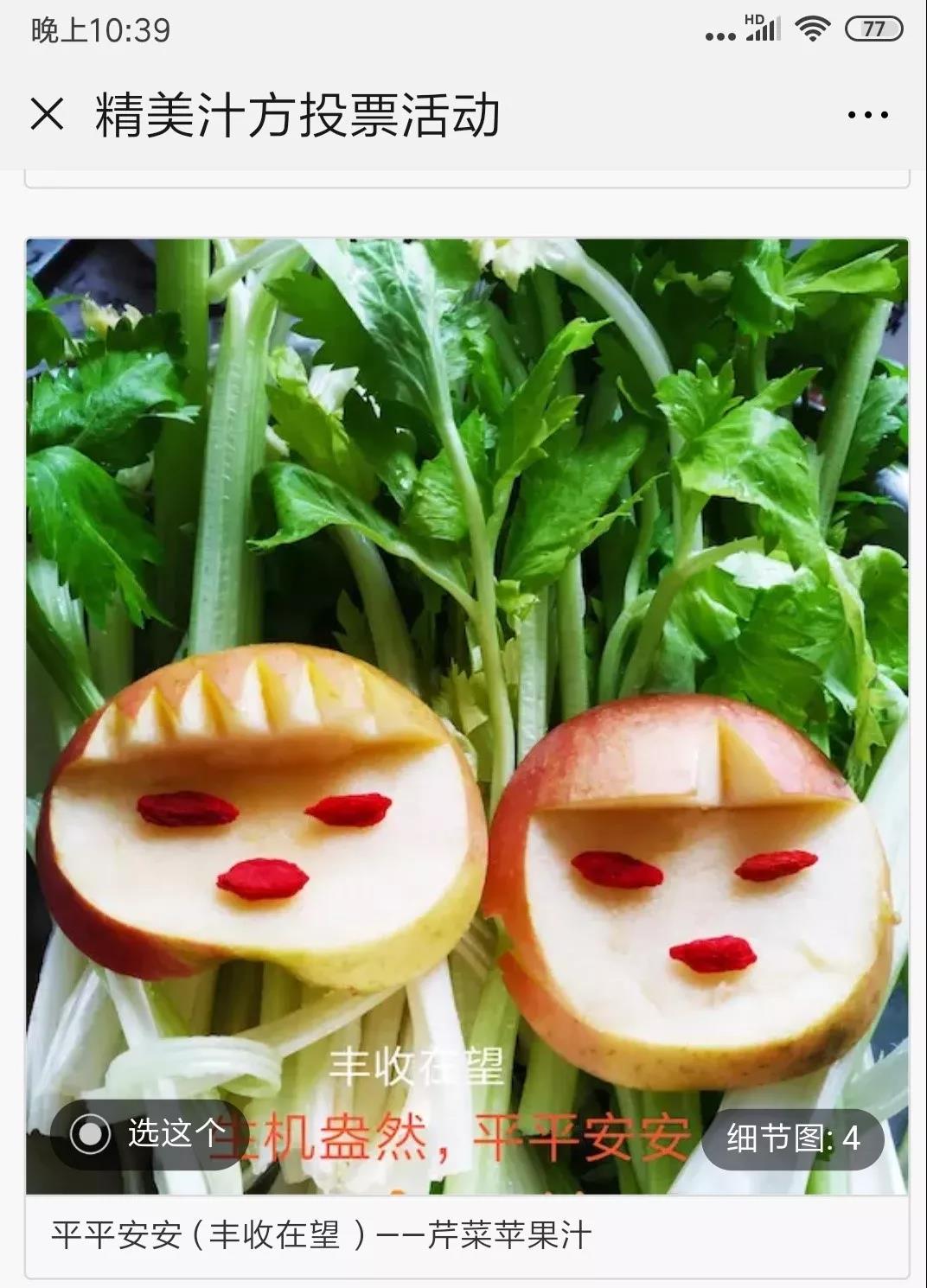View detail images via 细节图: 4
Viewport: 927px width, 1288px height.
792,1138
